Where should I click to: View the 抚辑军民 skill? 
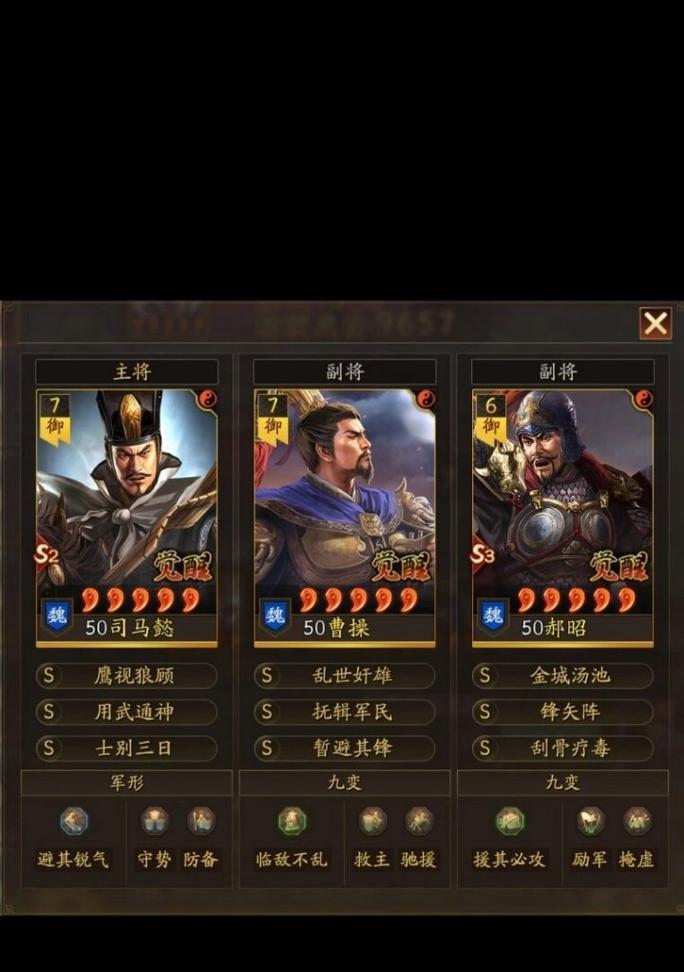click(345, 712)
